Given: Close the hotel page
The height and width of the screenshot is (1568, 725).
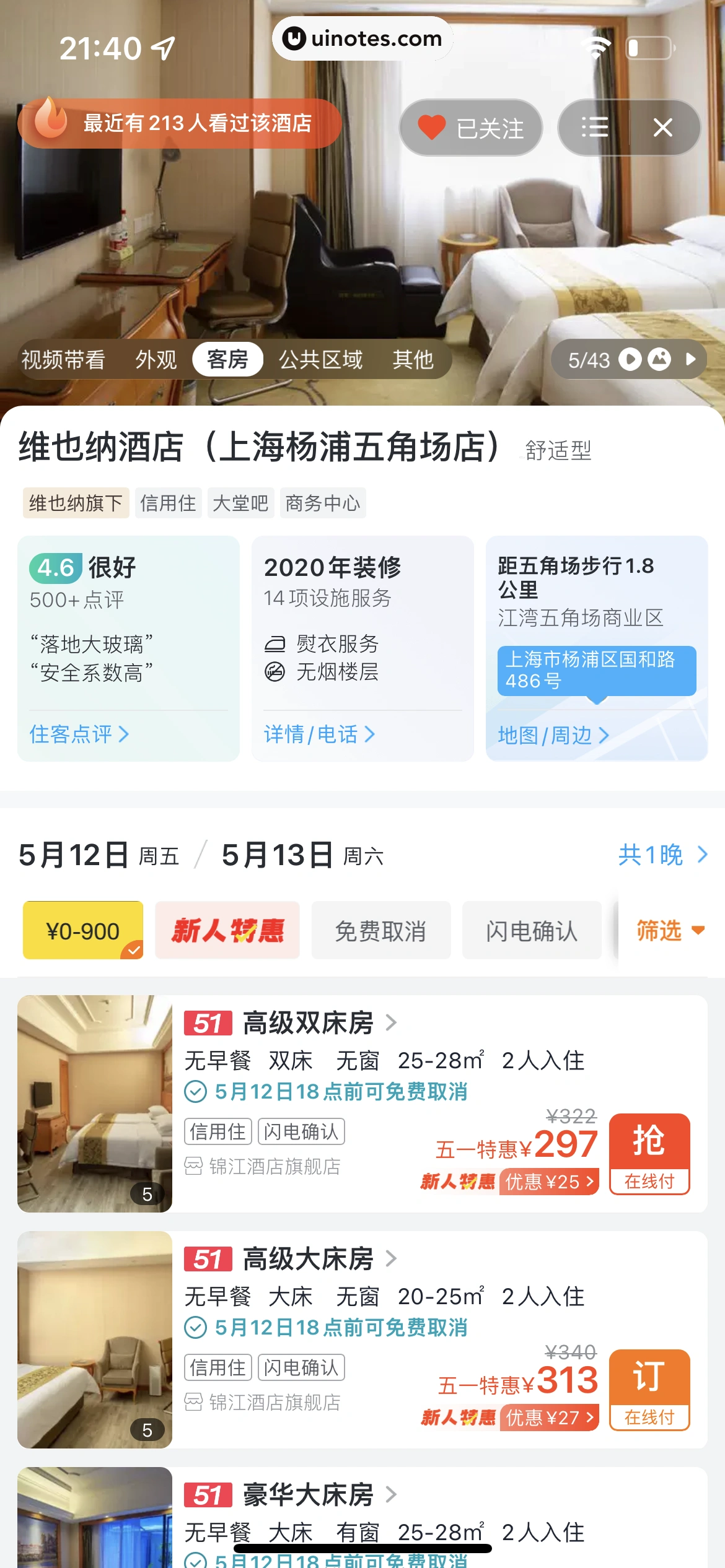Looking at the screenshot, I should (662, 128).
